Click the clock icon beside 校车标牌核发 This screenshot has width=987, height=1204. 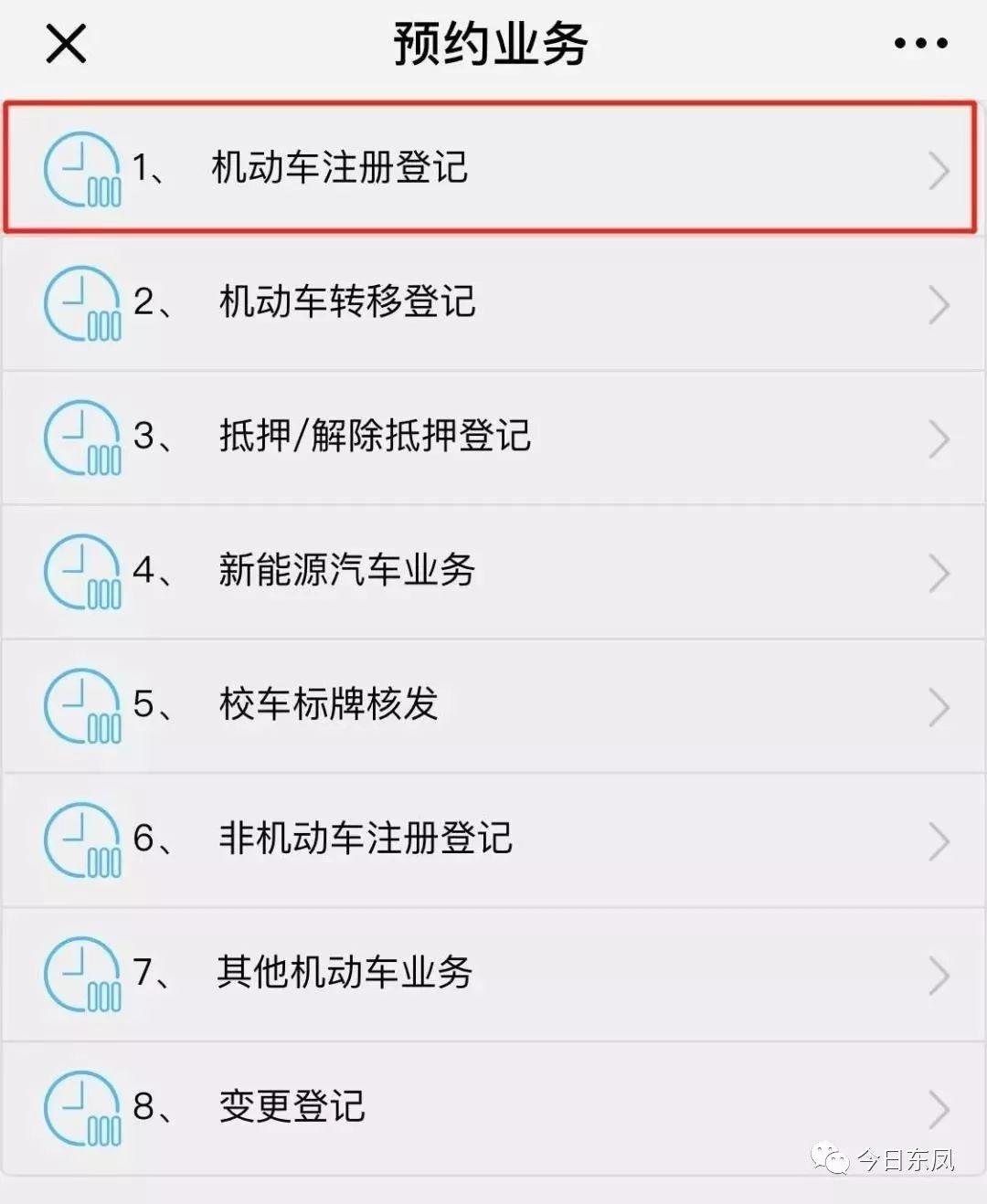[80, 706]
